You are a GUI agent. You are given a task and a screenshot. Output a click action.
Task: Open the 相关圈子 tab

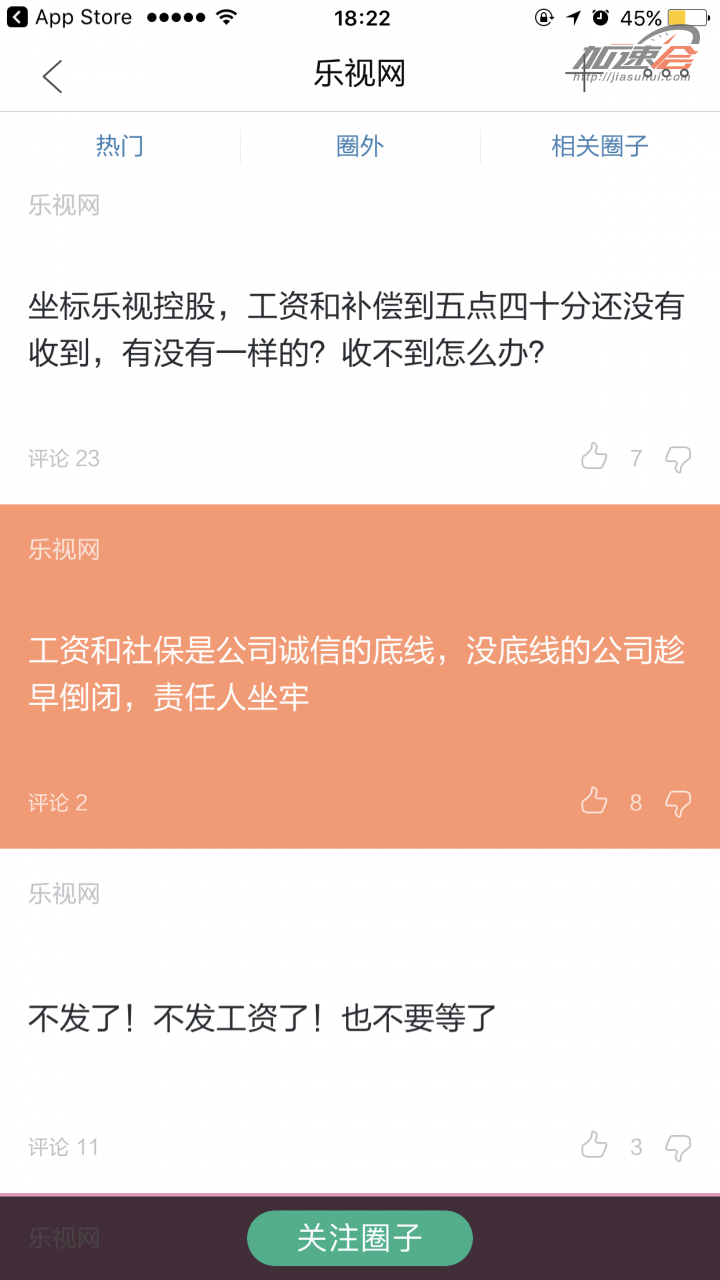600,146
